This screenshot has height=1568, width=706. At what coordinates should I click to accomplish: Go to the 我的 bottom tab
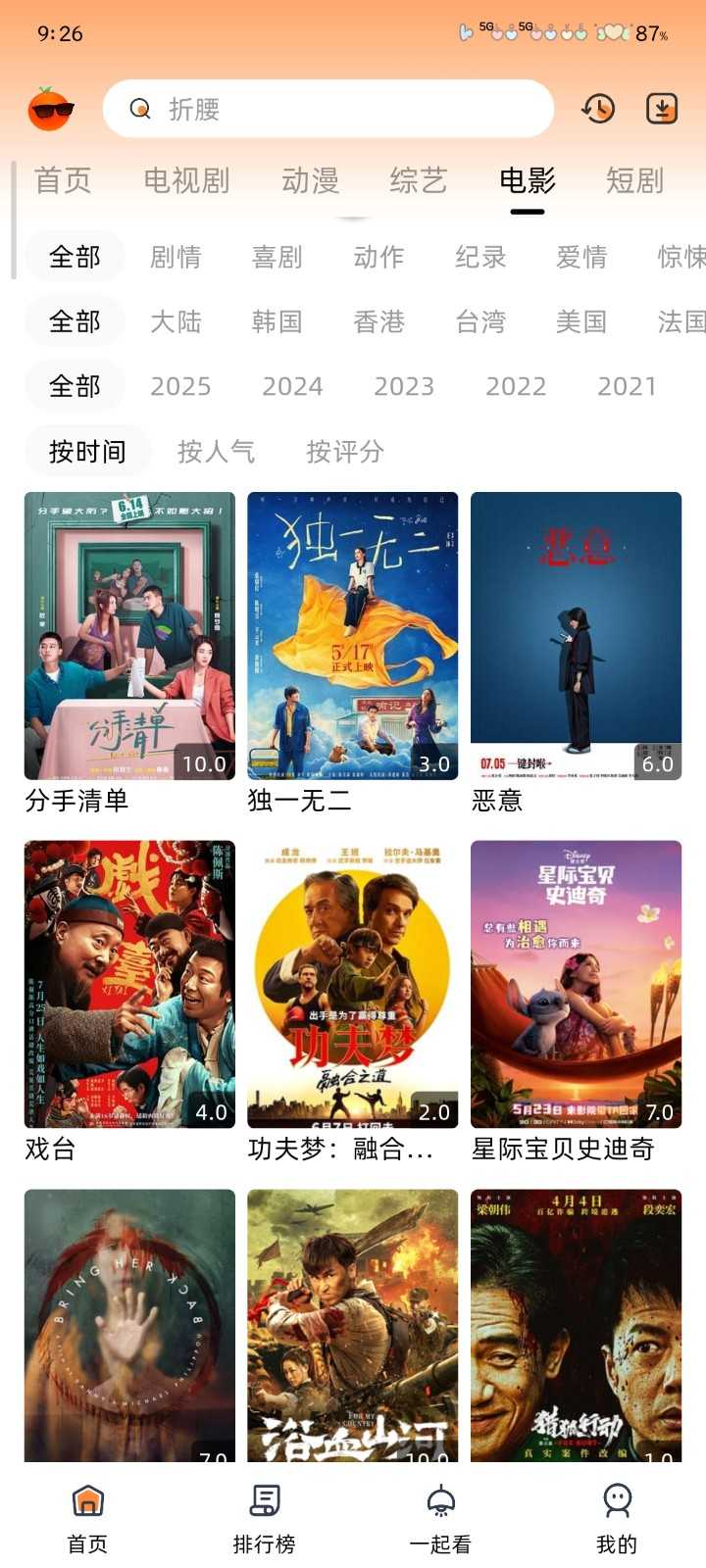(x=617, y=1517)
